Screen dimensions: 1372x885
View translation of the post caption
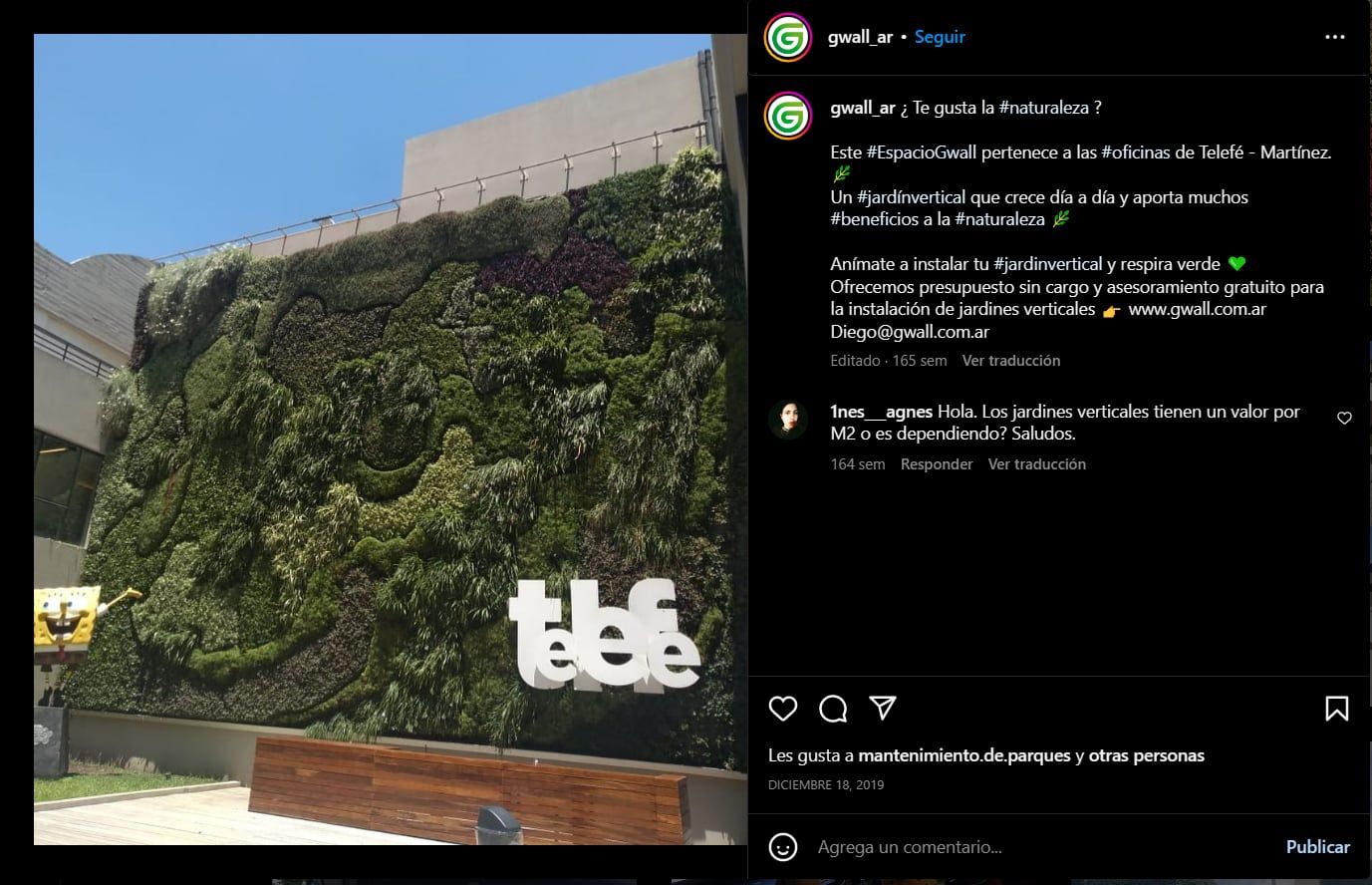coord(1010,361)
